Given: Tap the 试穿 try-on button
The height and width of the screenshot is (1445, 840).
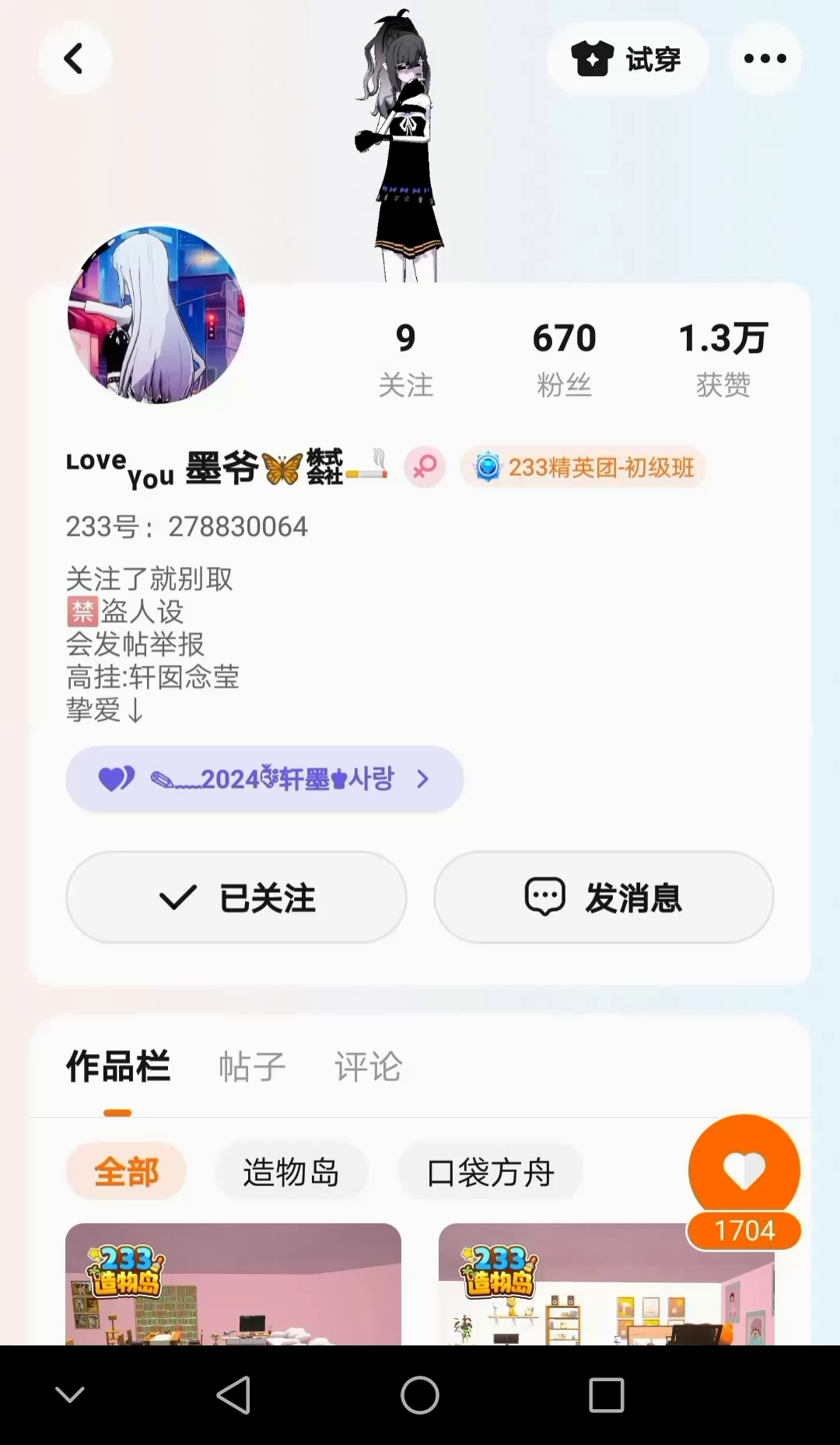Looking at the screenshot, I should coord(627,59).
